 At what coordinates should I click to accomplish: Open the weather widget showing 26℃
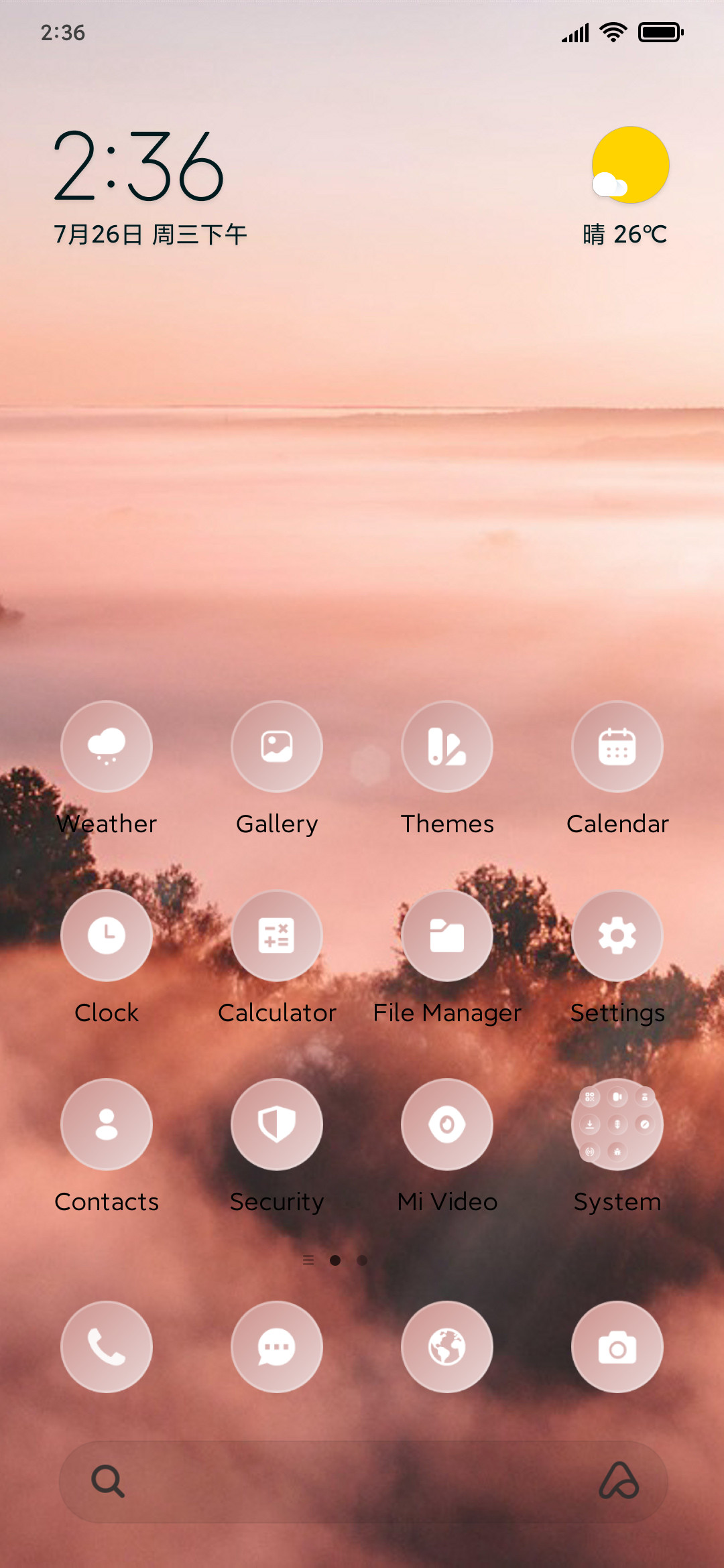pos(625,187)
